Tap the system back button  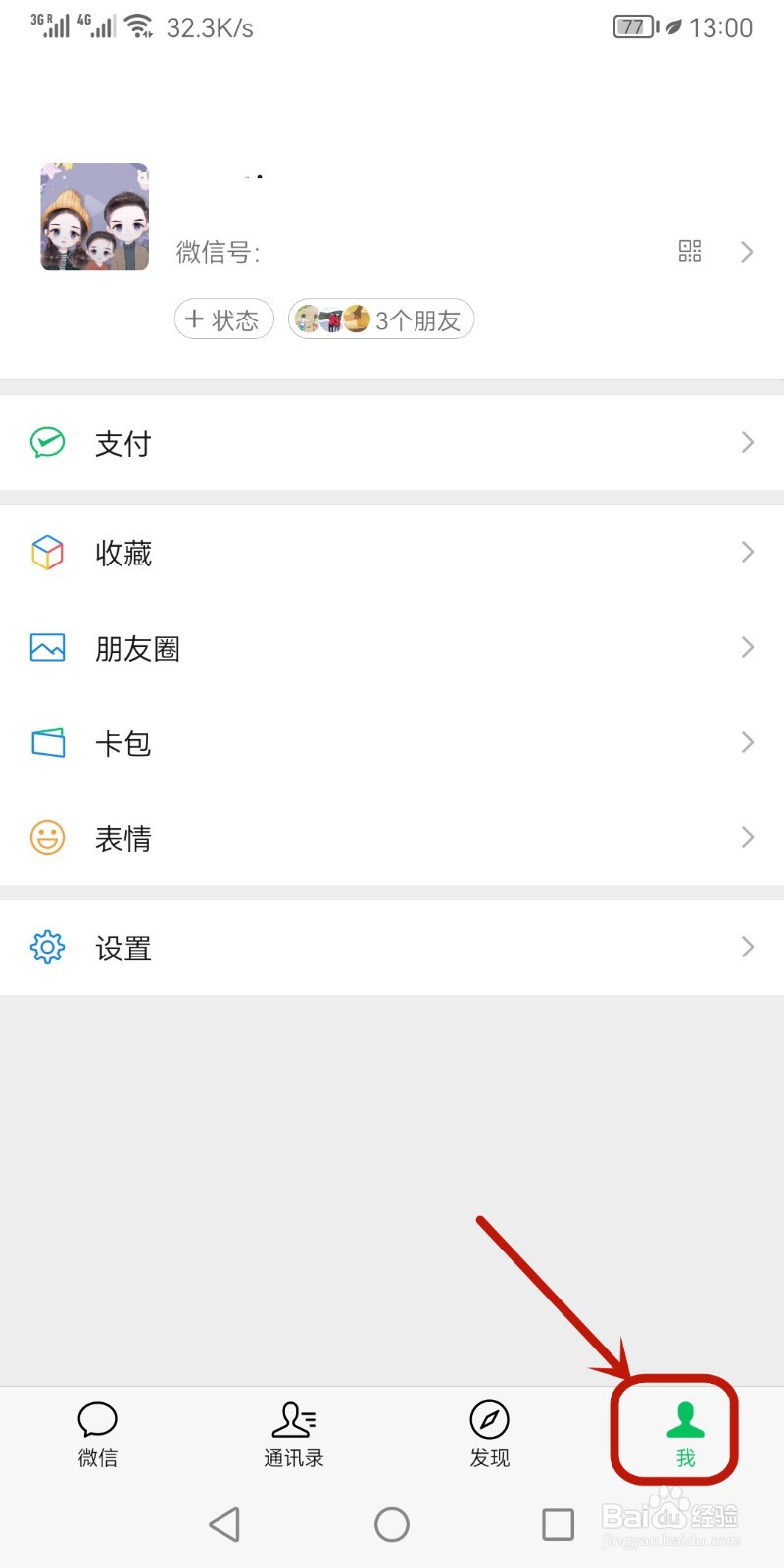(224, 1524)
